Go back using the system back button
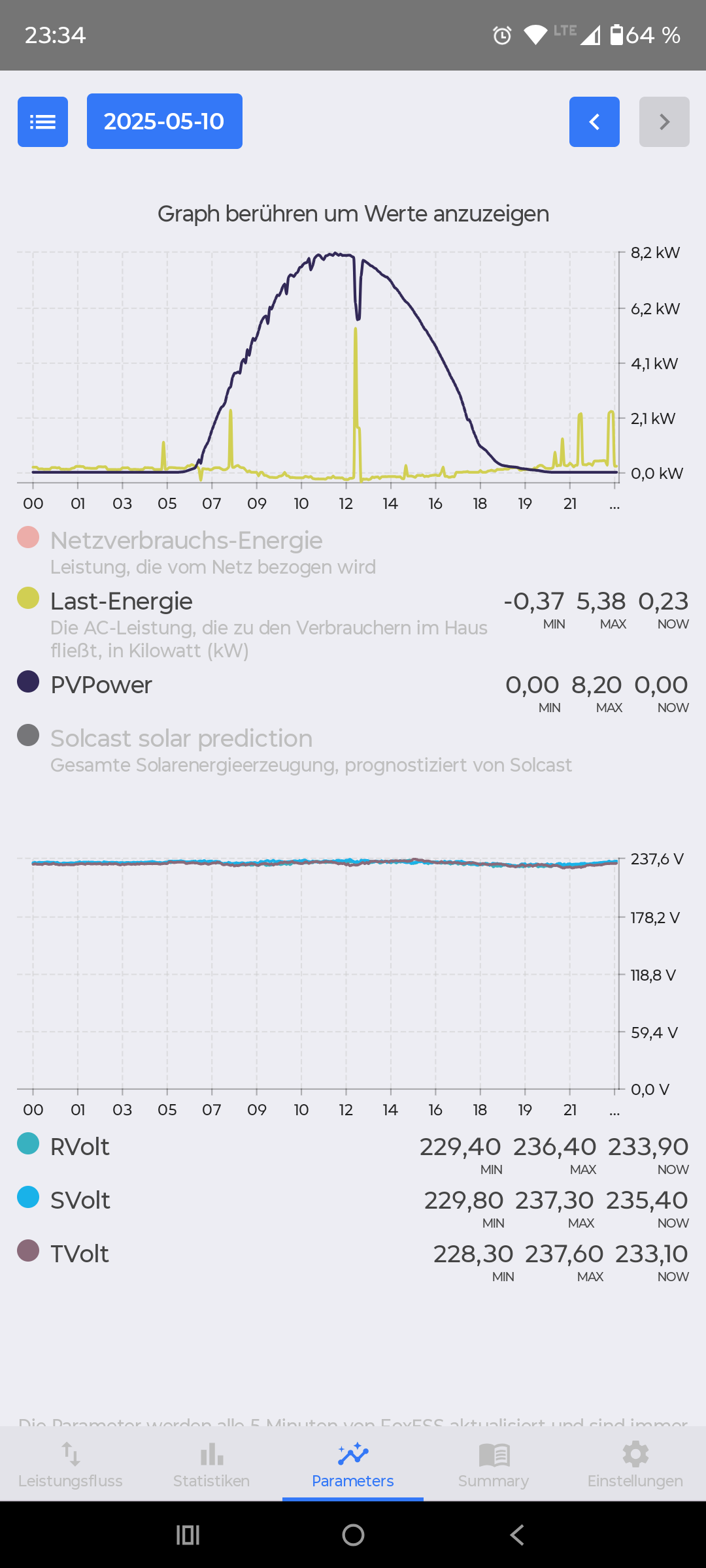Image resolution: width=706 pixels, height=1568 pixels. point(517,1535)
